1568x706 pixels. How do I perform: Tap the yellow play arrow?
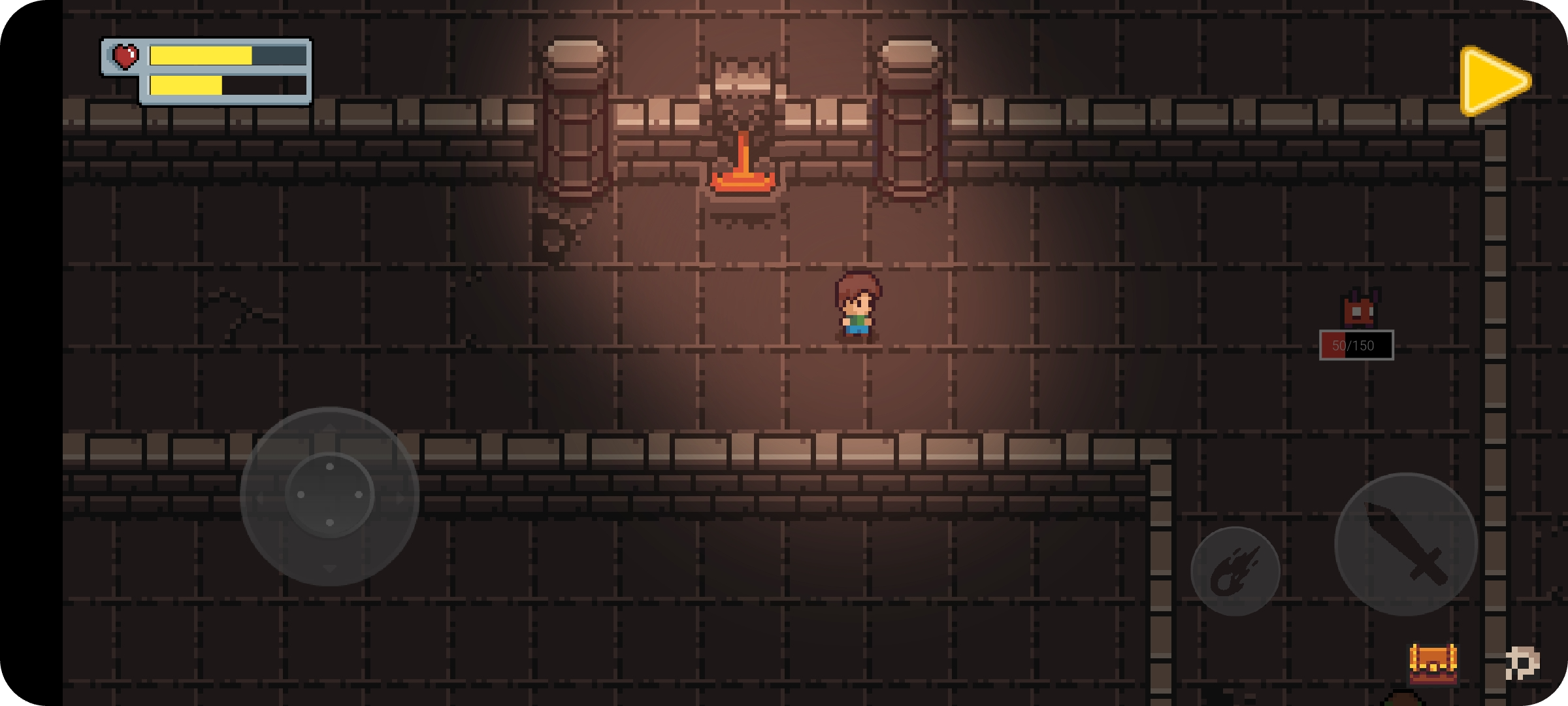coord(1492,81)
